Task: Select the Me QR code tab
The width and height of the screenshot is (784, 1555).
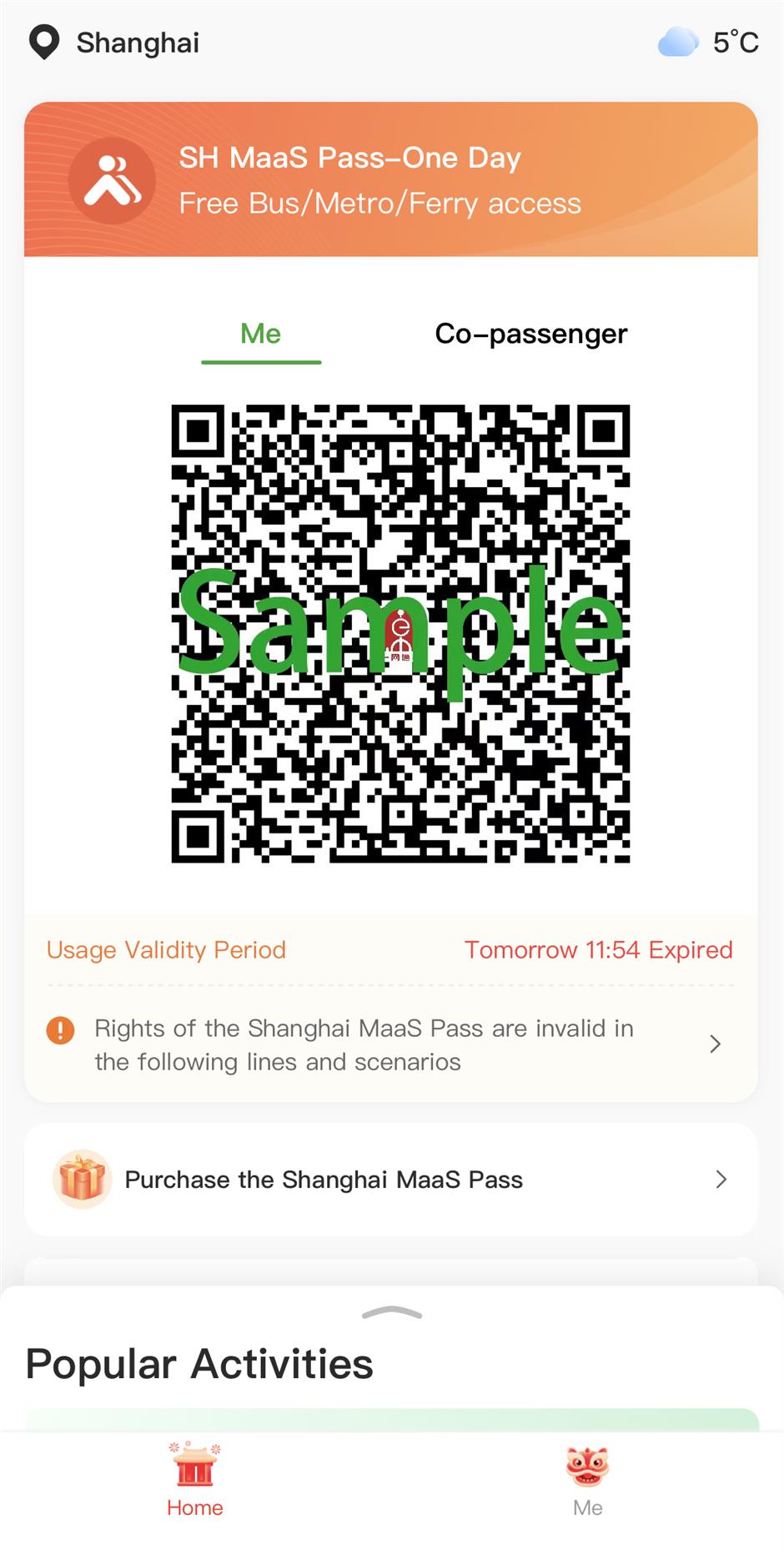Action: tap(260, 334)
